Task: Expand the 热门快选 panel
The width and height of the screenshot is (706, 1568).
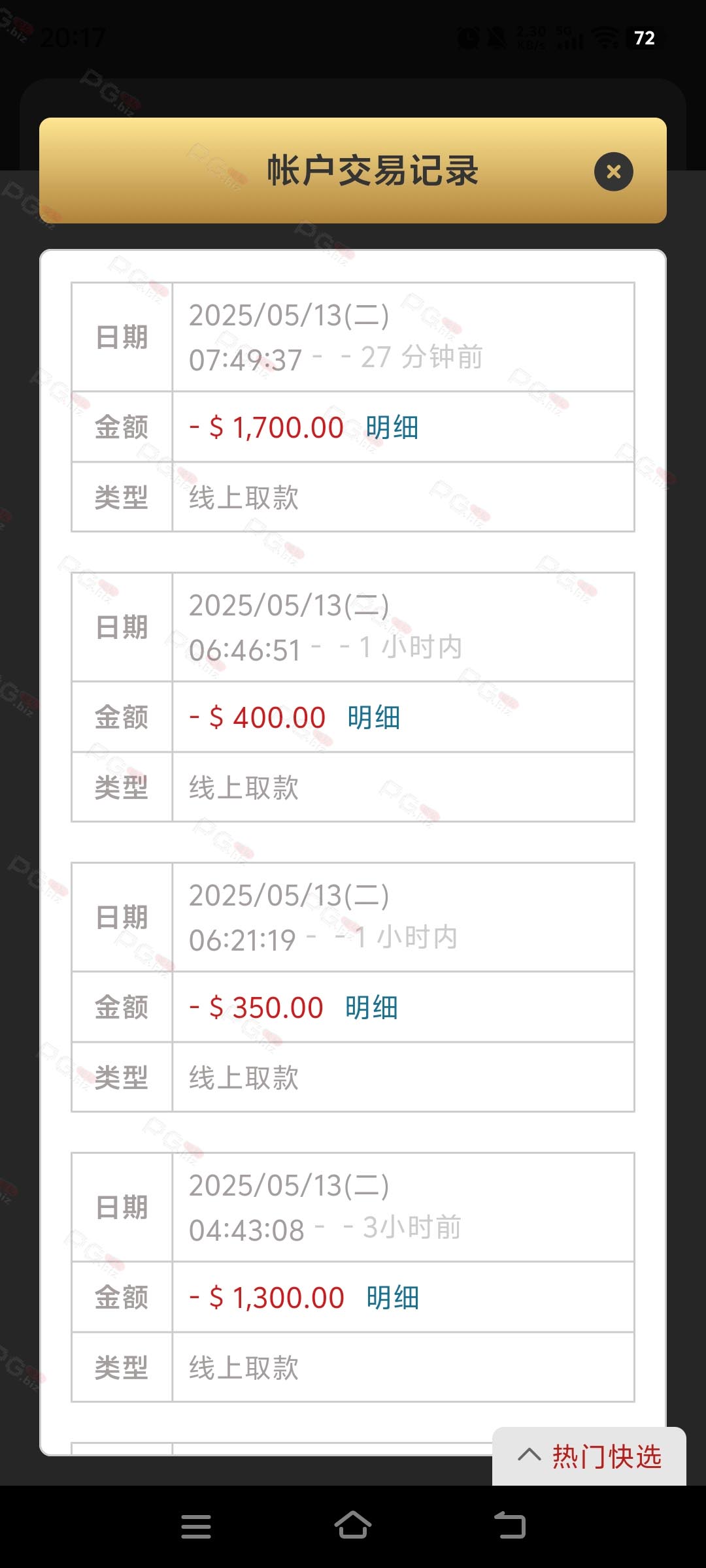Action: click(x=590, y=1456)
